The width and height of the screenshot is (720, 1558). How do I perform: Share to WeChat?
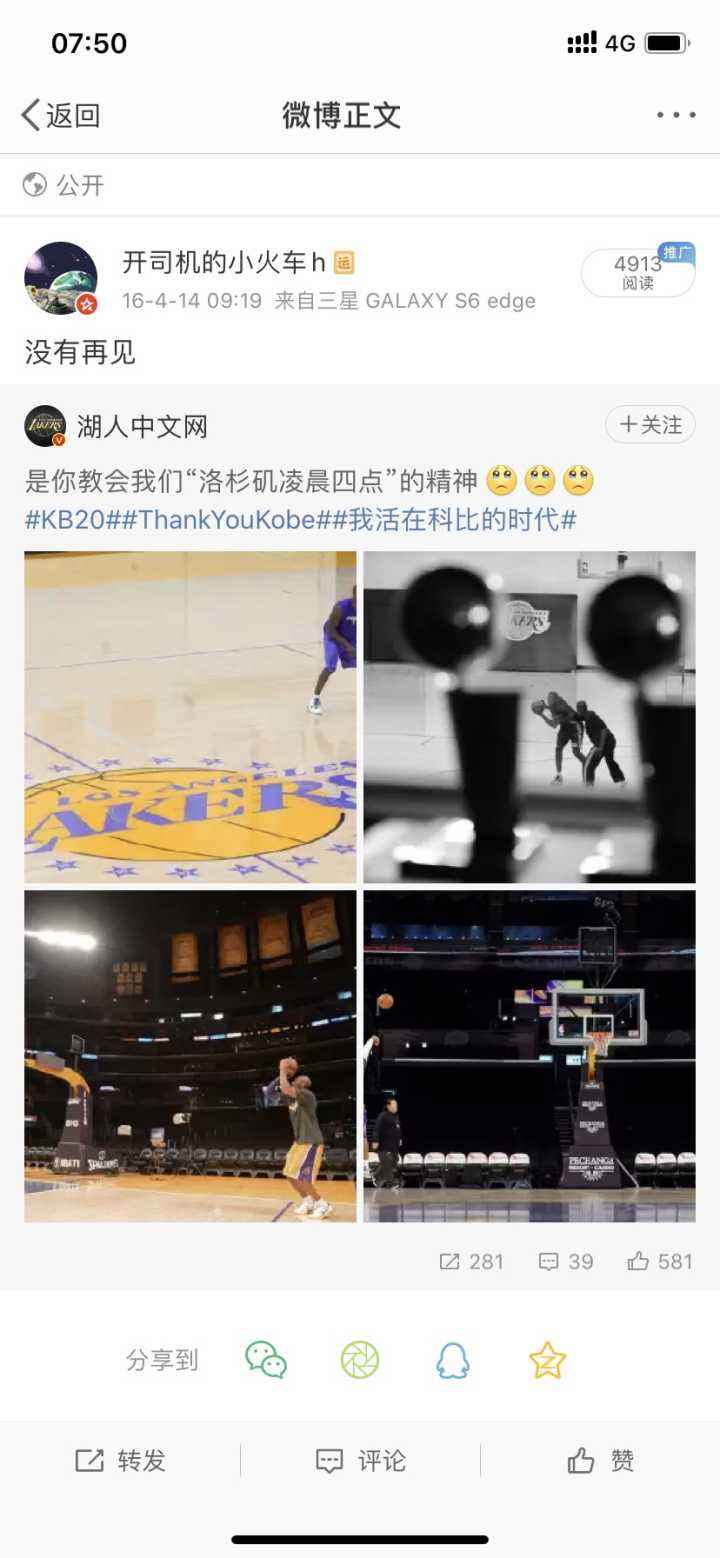tap(266, 1360)
